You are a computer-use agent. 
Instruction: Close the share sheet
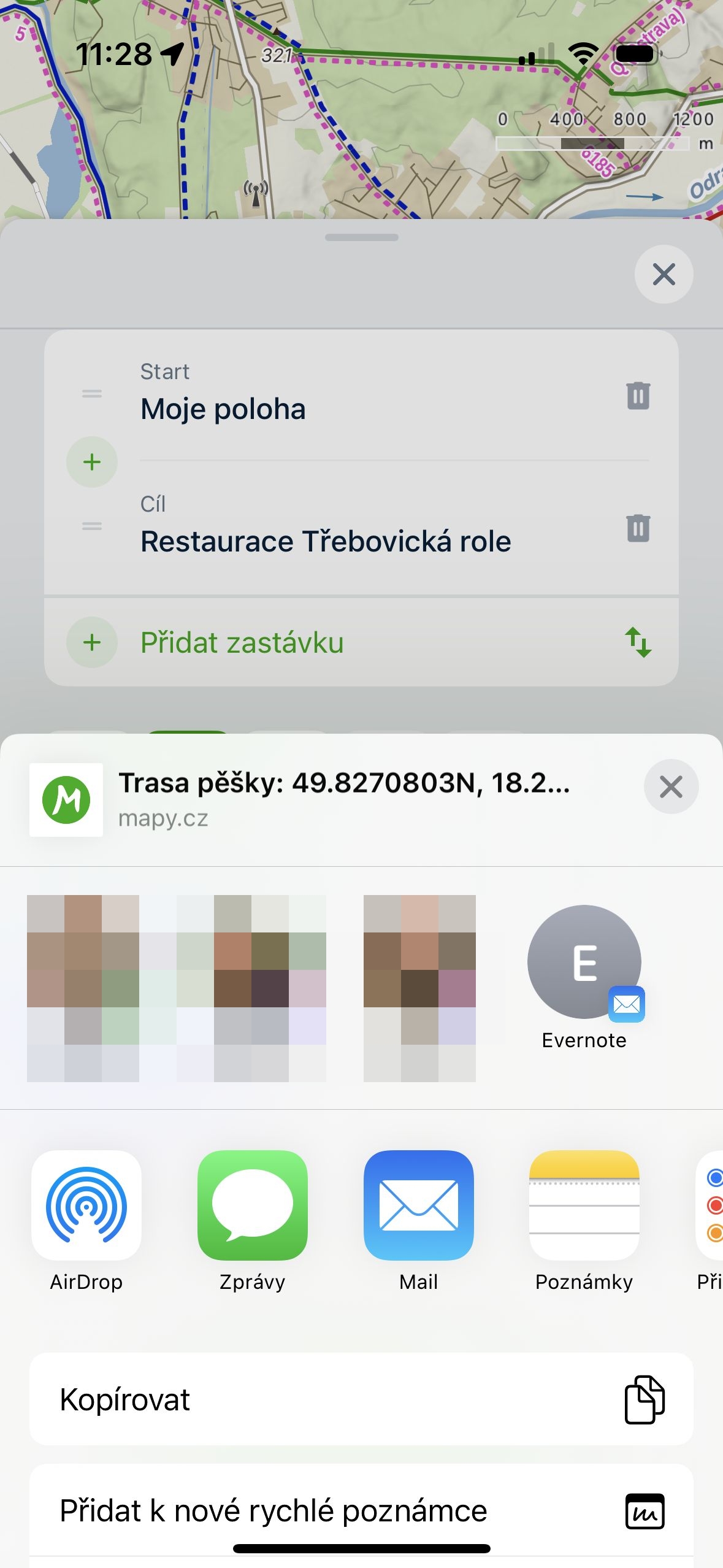[x=671, y=786]
